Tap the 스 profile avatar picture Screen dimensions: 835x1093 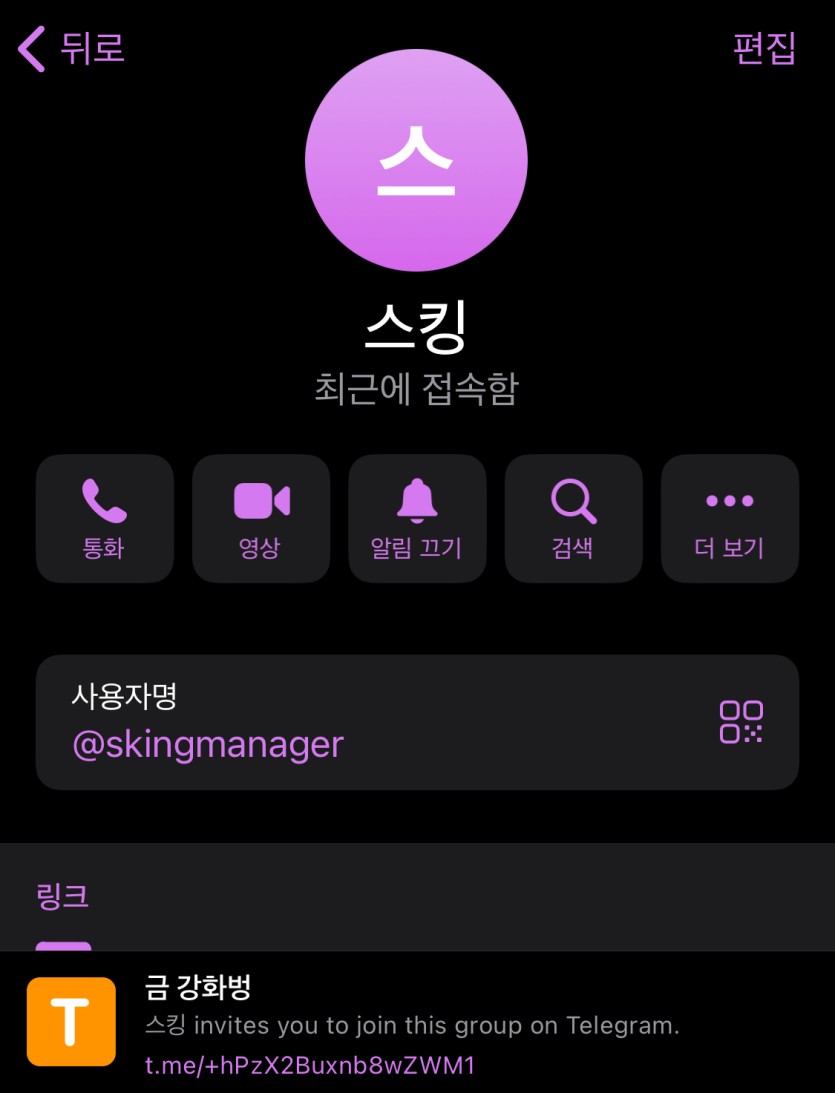pos(417,162)
